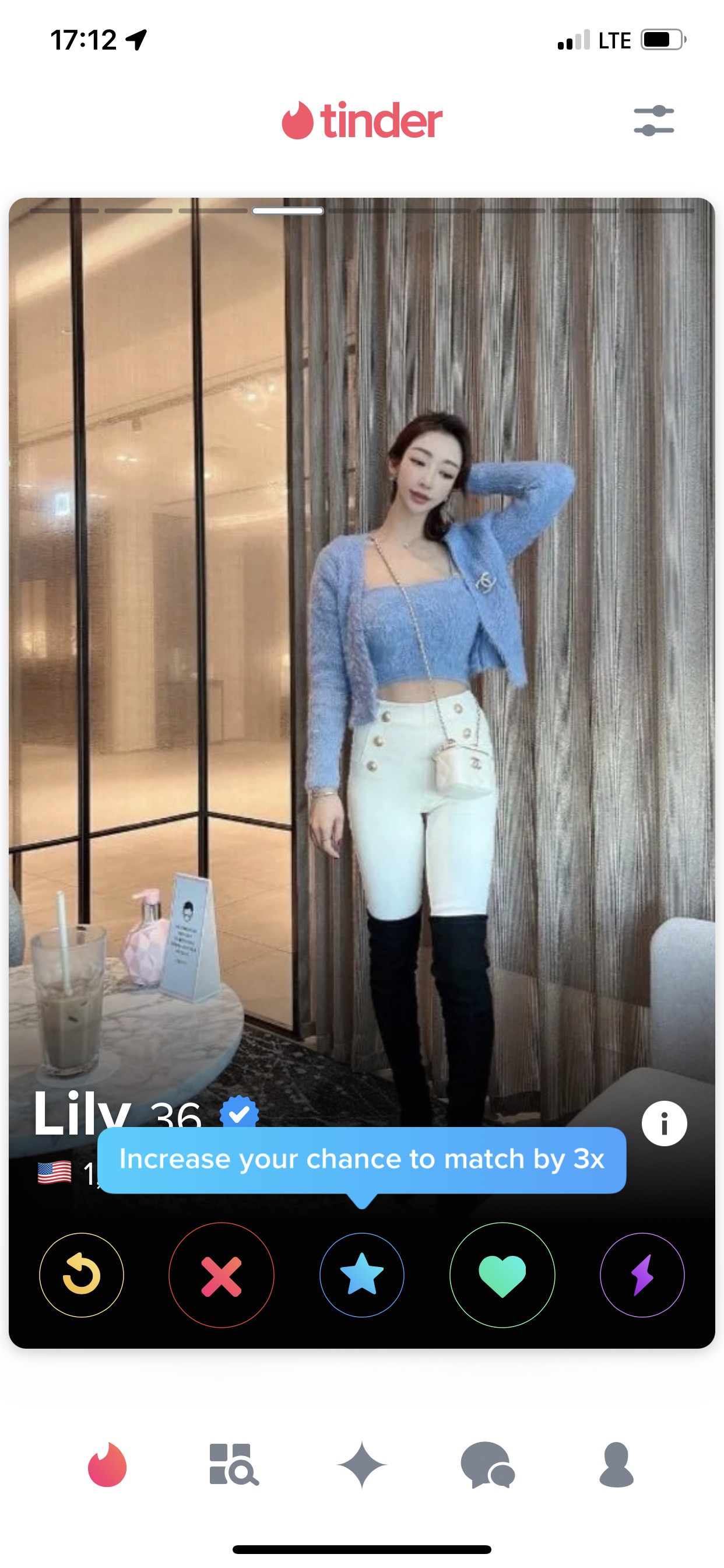Go to the Messages tab

pos(488,1464)
